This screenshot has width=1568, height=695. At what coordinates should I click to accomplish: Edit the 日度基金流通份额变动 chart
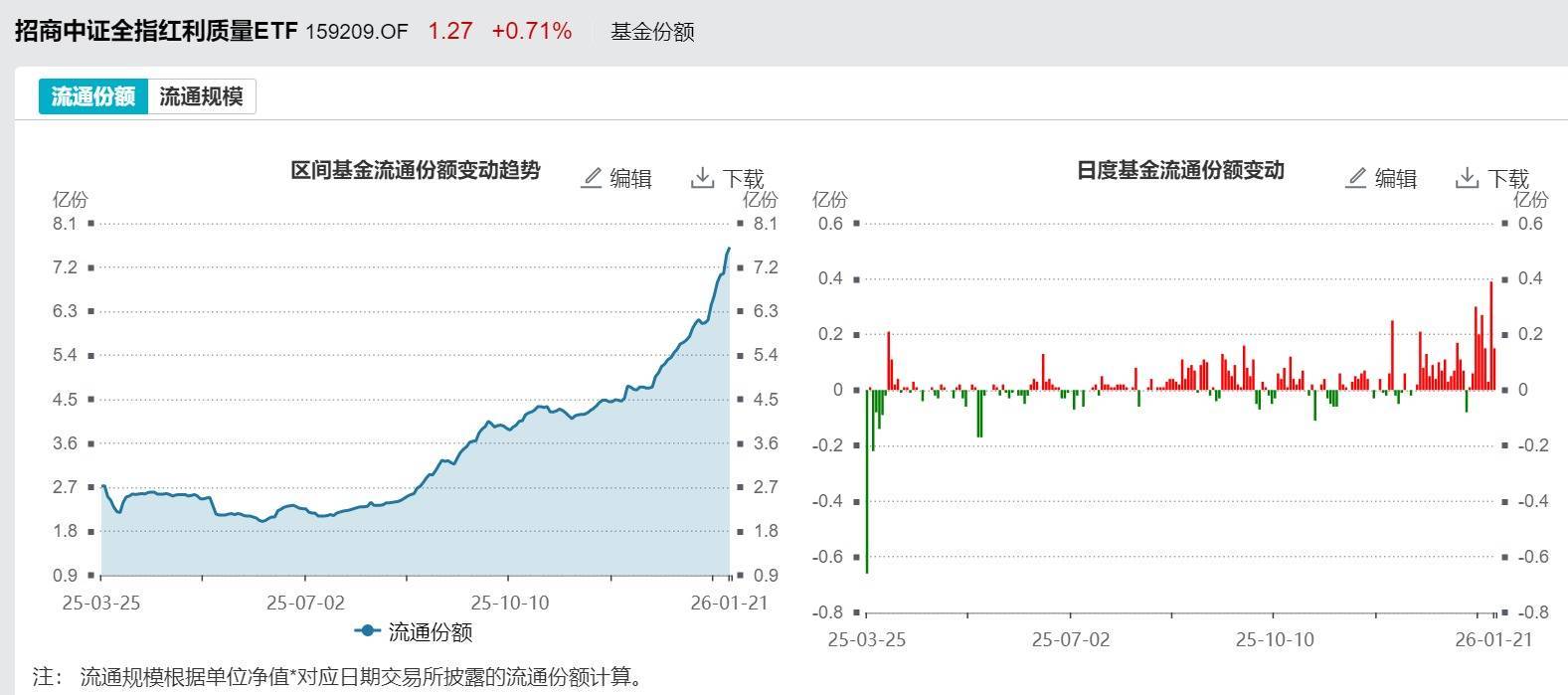coord(1381,178)
